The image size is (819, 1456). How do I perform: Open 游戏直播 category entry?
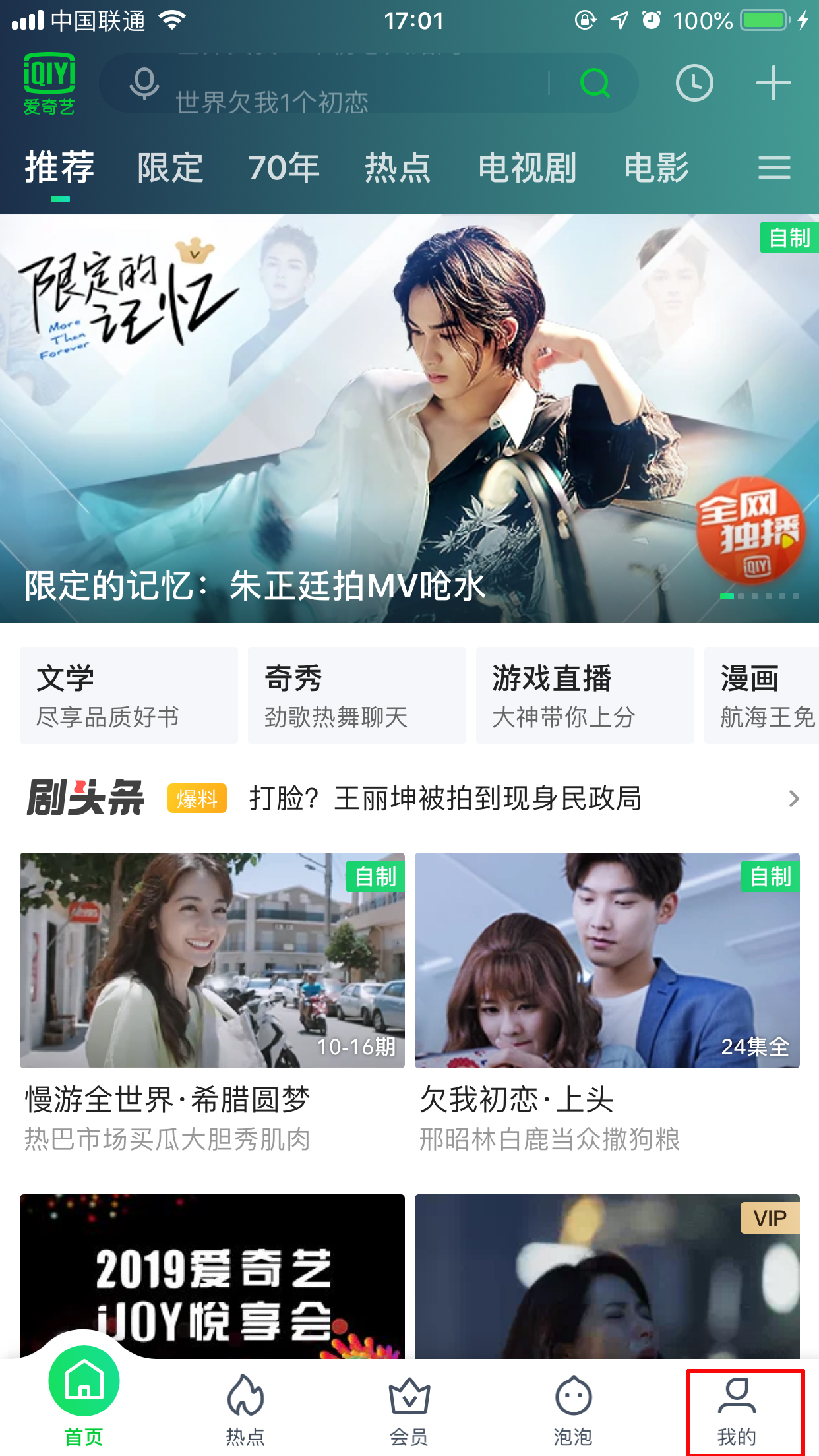(584, 694)
